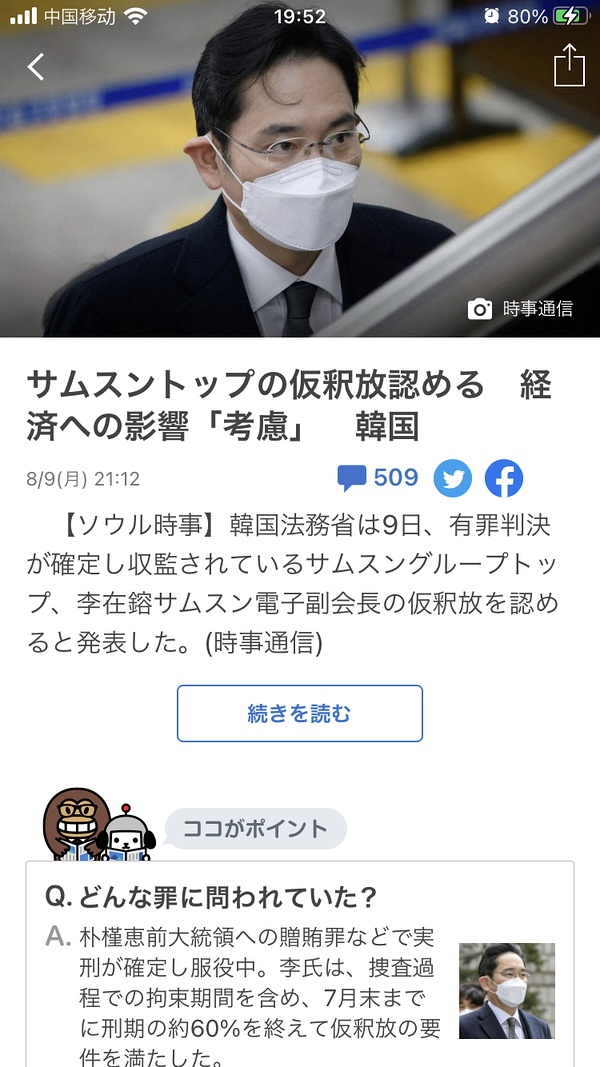The height and width of the screenshot is (1067, 600).
Task: Open the 509 comments
Action: 378,478
